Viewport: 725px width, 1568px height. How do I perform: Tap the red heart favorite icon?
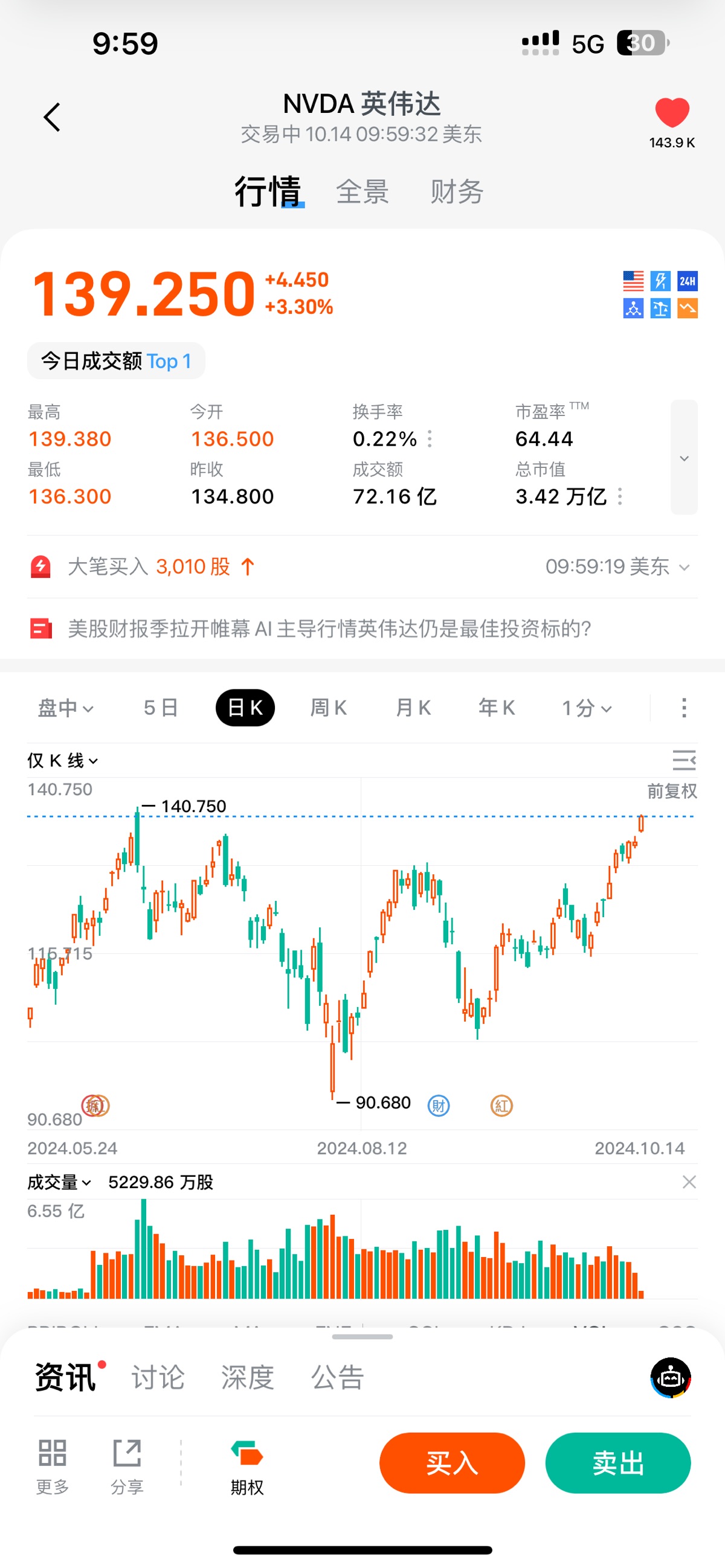click(x=672, y=113)
